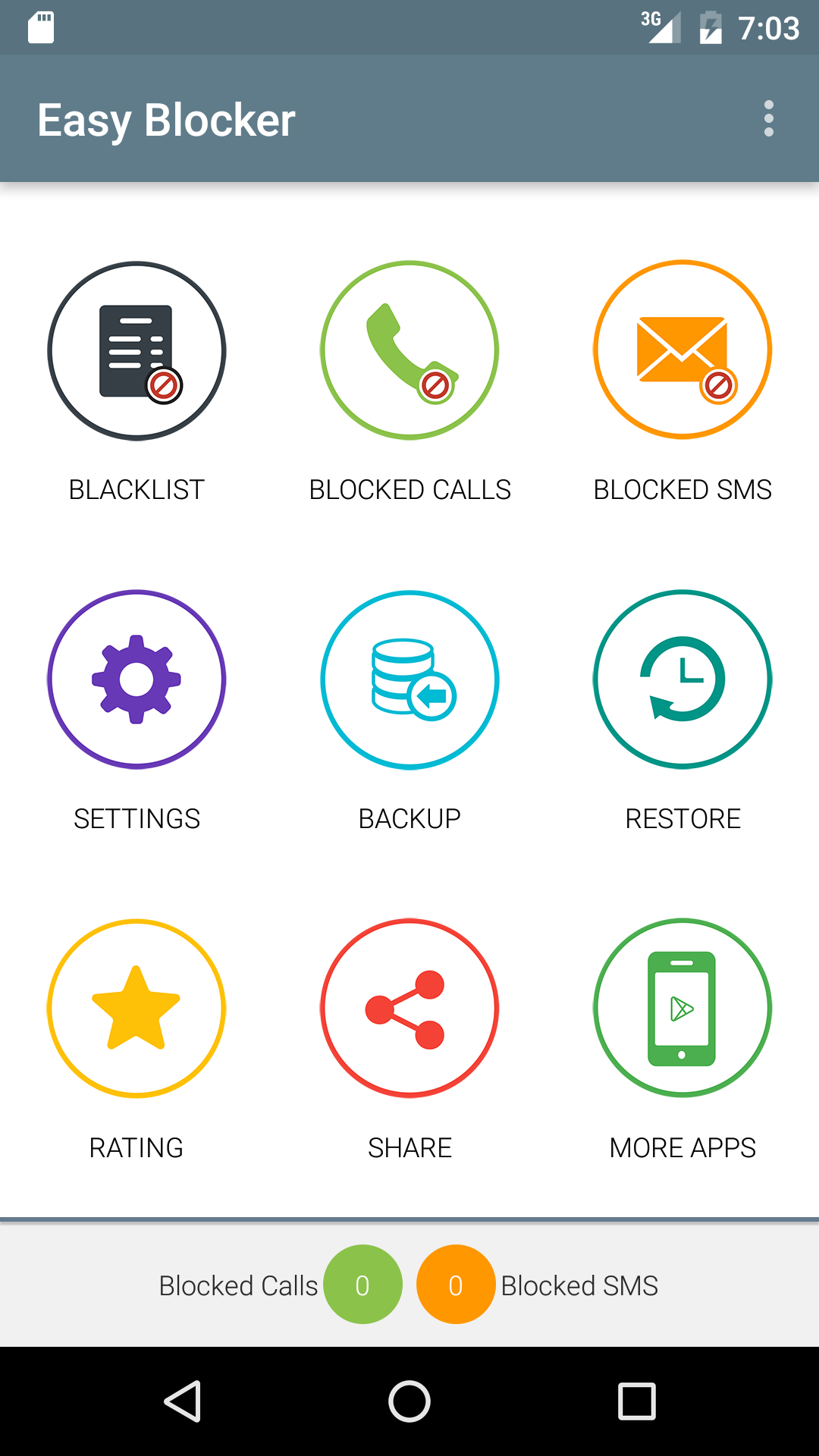This screenshot has height=1456, width=819.
Task: Tap the Easy Blocker title
Action: (x=165, y=119)
